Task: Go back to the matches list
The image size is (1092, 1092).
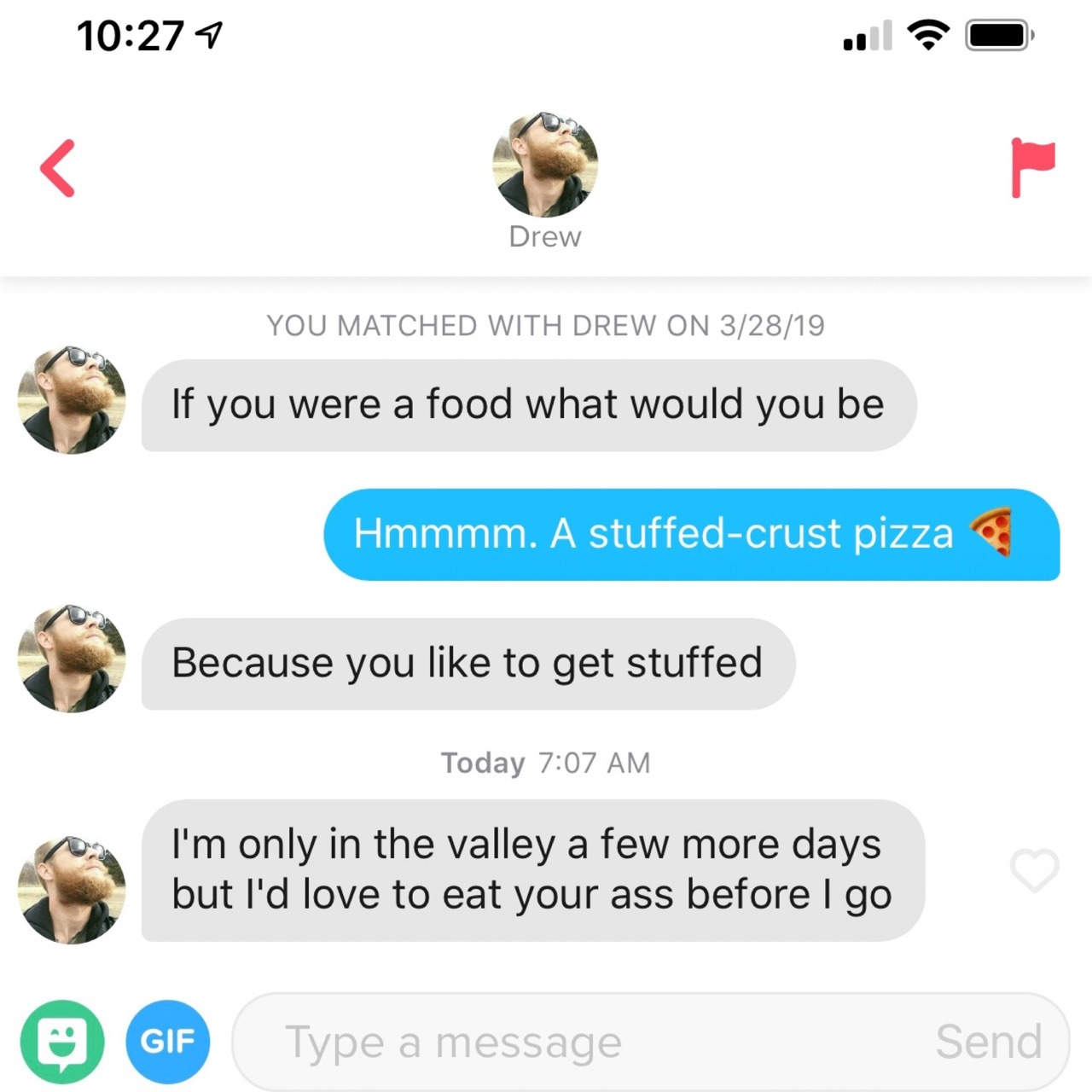Action: [58, 168]
